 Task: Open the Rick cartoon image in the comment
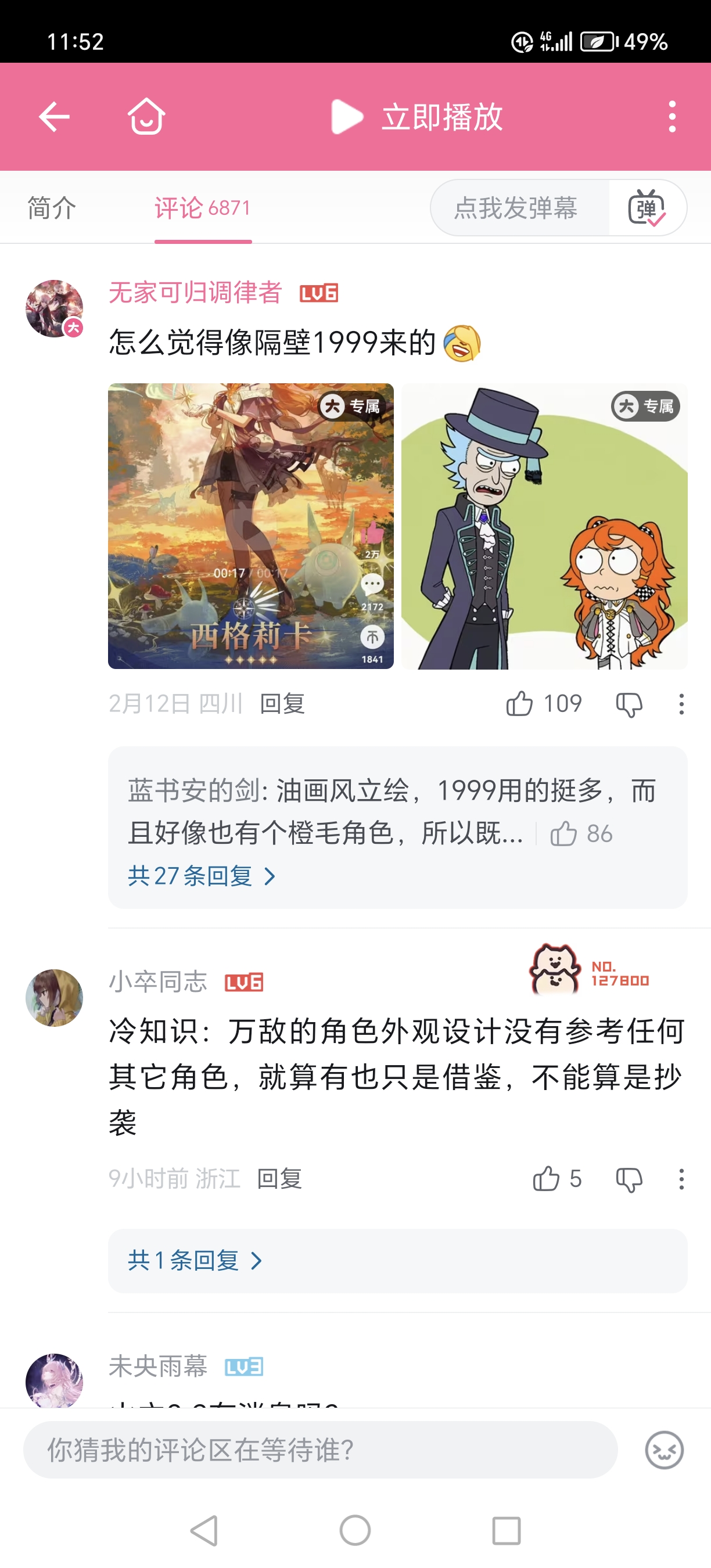point(544,526)
